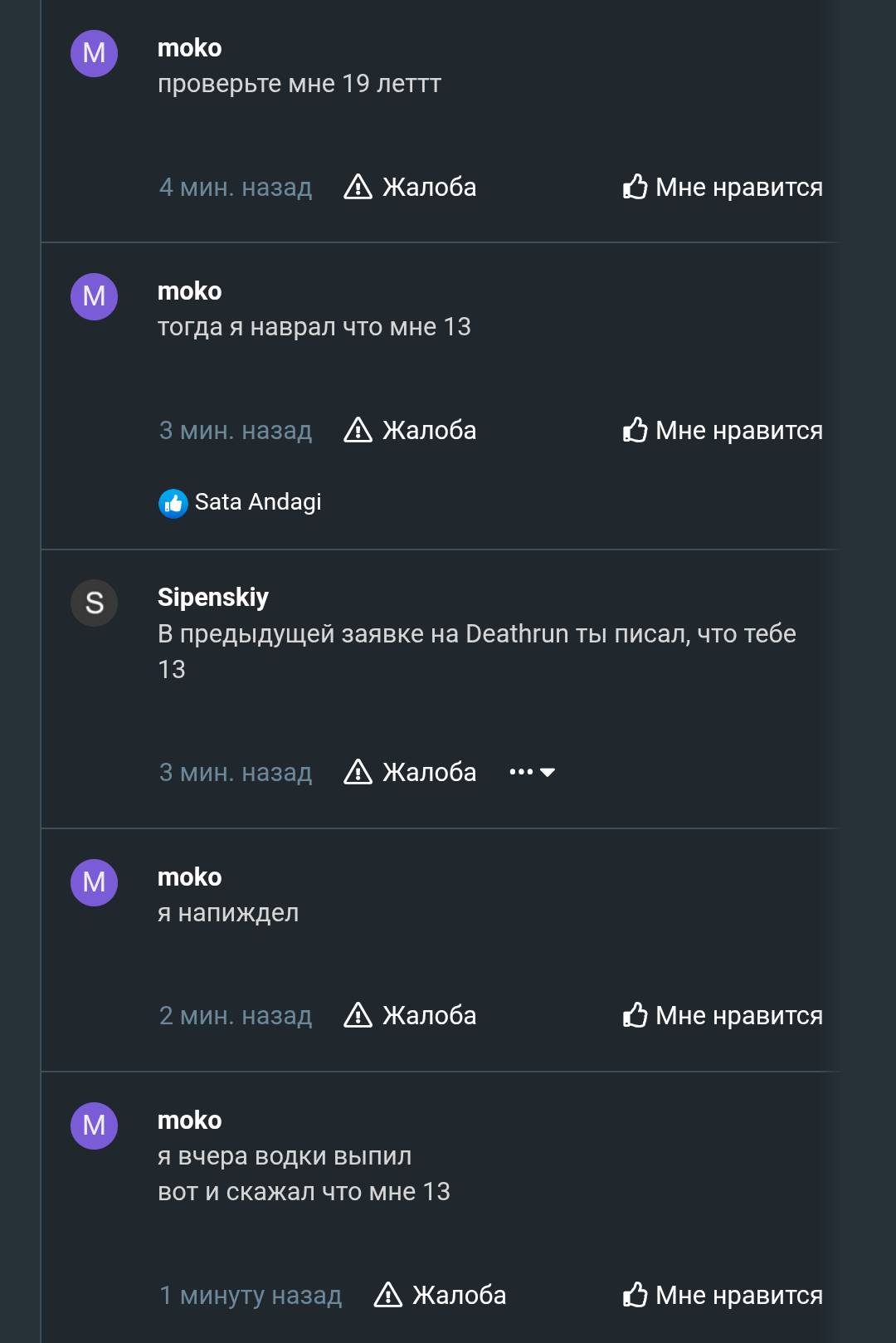The image size is (896, 1343).
Task: Click the blue thumbs-up reaction icon near Sata Andagi
Action: [x=173, y=501]
